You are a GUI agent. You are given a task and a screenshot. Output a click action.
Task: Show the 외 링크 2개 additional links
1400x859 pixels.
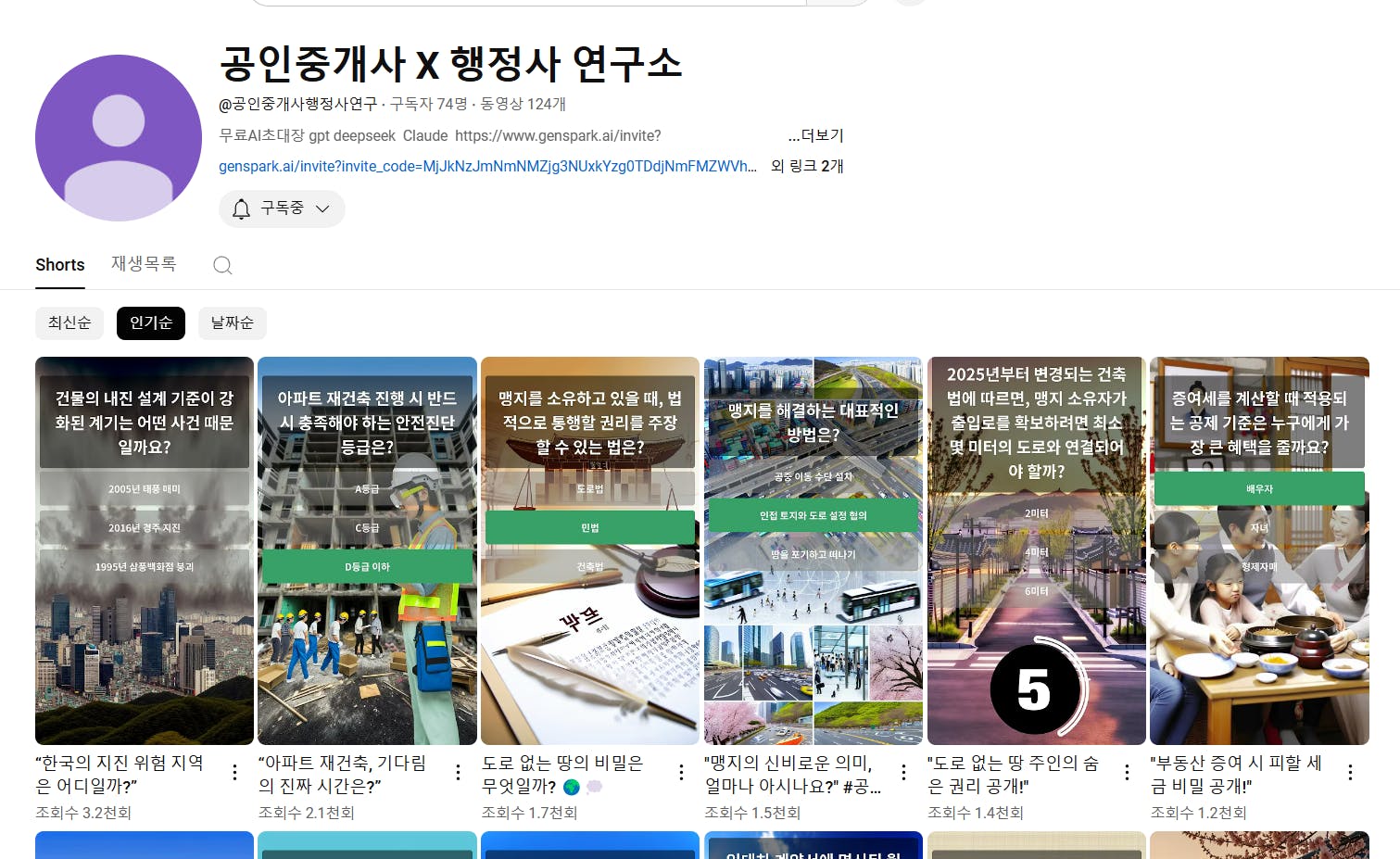[x=807, y=166]
